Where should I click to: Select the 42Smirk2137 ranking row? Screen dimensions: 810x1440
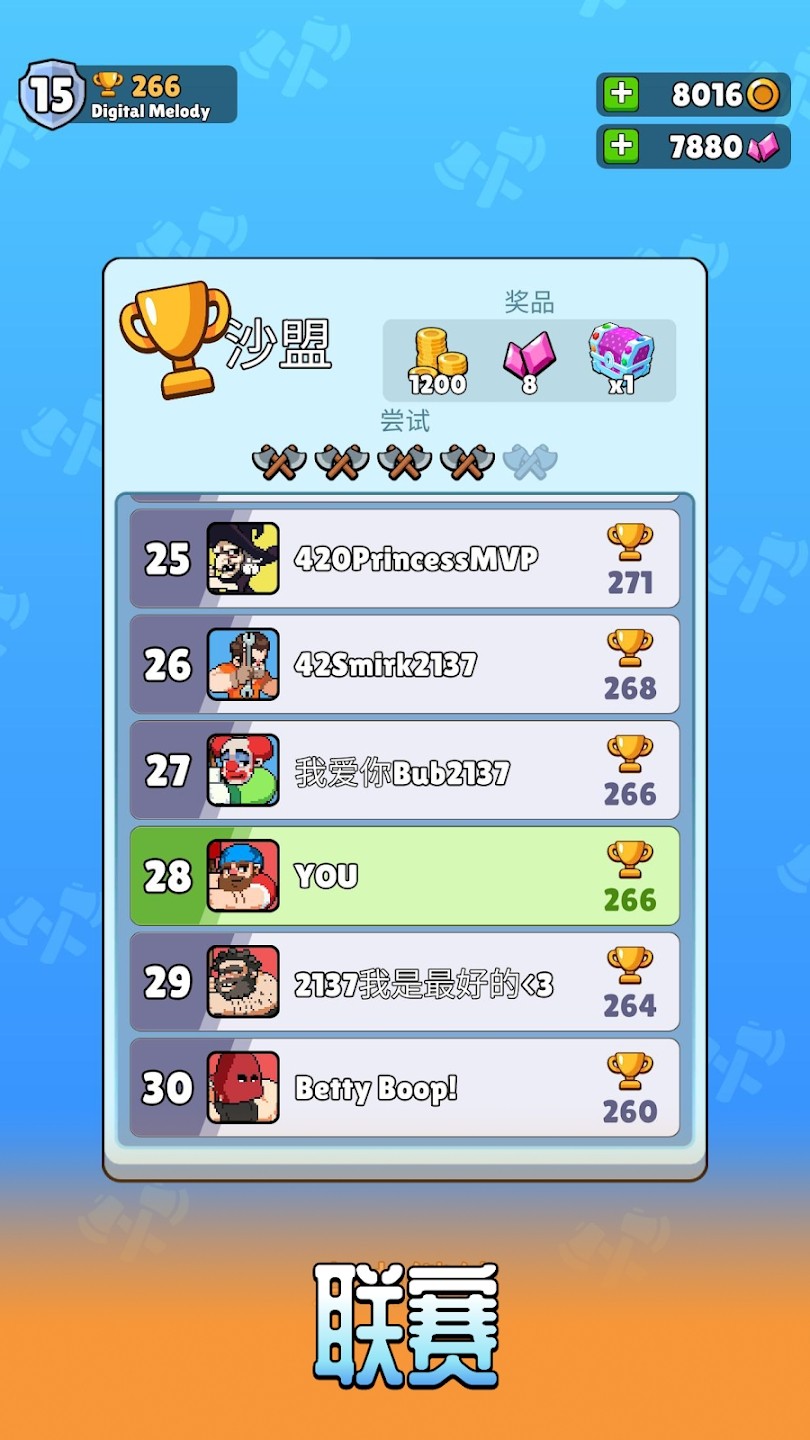404,665
